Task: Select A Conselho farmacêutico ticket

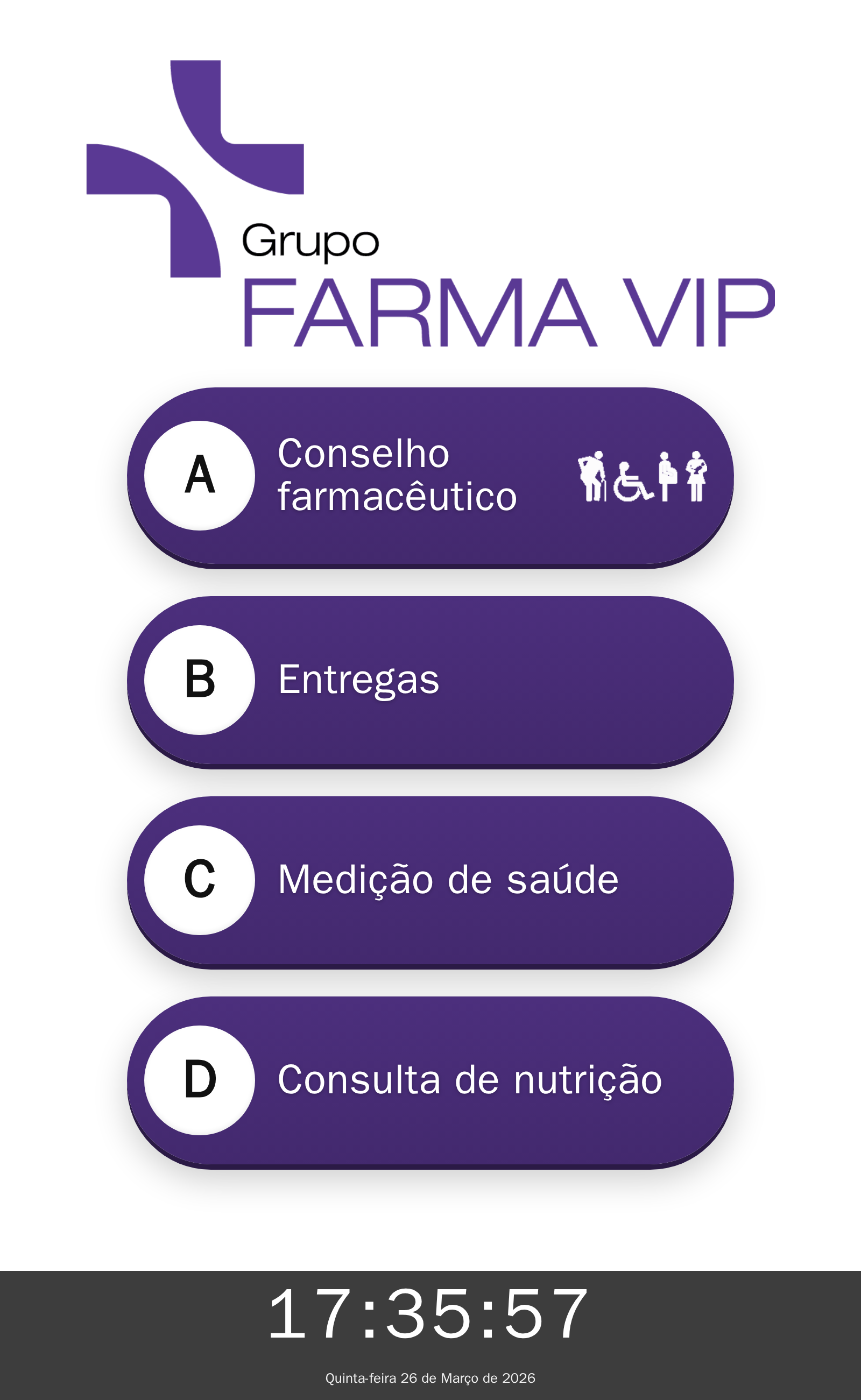Action: pos(430,476)
